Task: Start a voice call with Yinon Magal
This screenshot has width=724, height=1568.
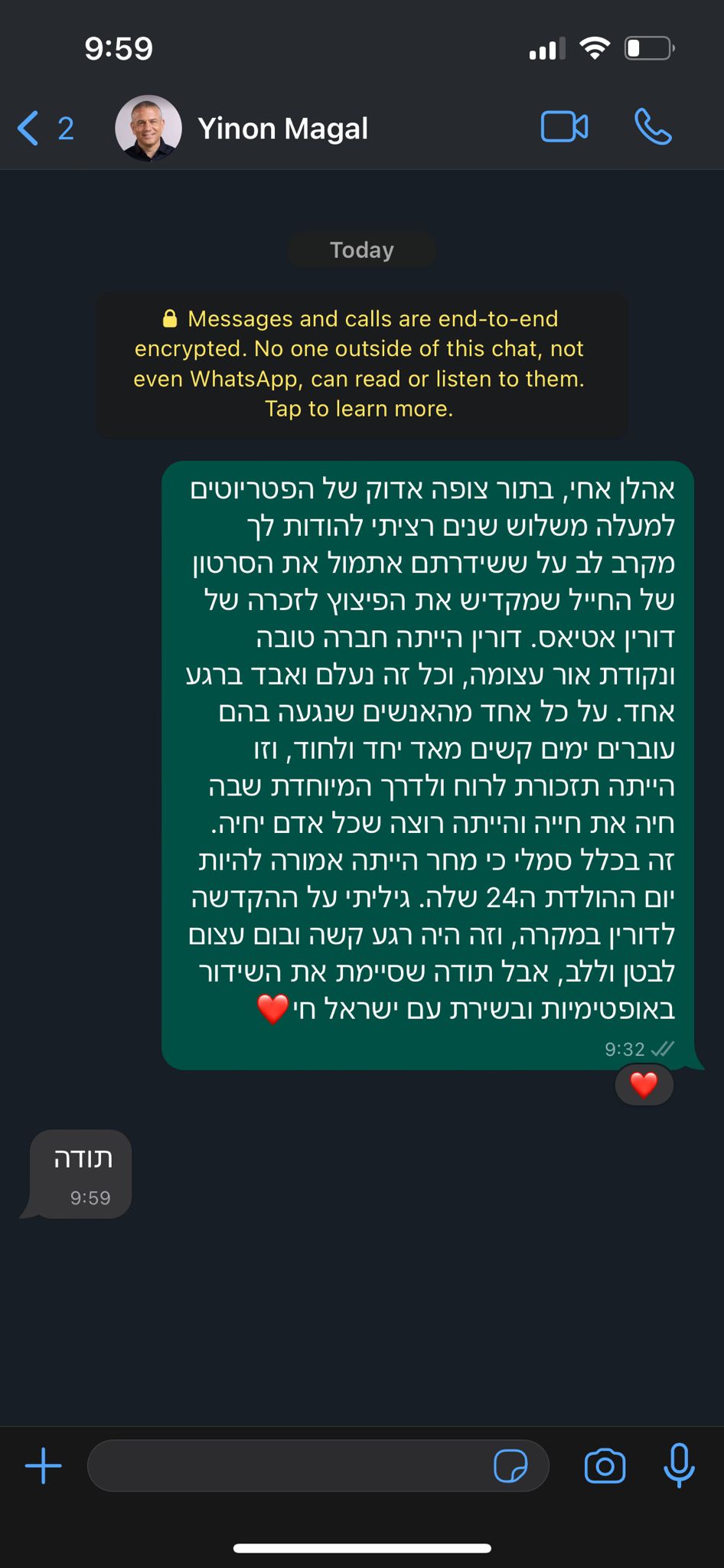Action: pyautogui.click(x=653, y=128)
